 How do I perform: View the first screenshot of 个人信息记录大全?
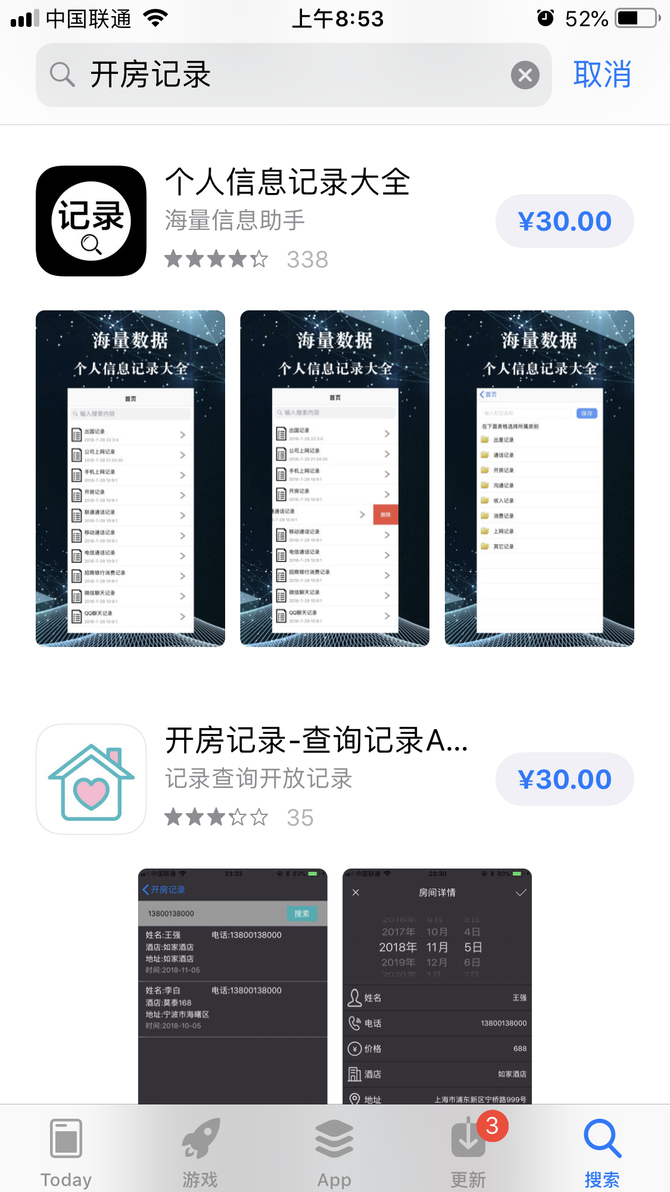tap(130, 478)
